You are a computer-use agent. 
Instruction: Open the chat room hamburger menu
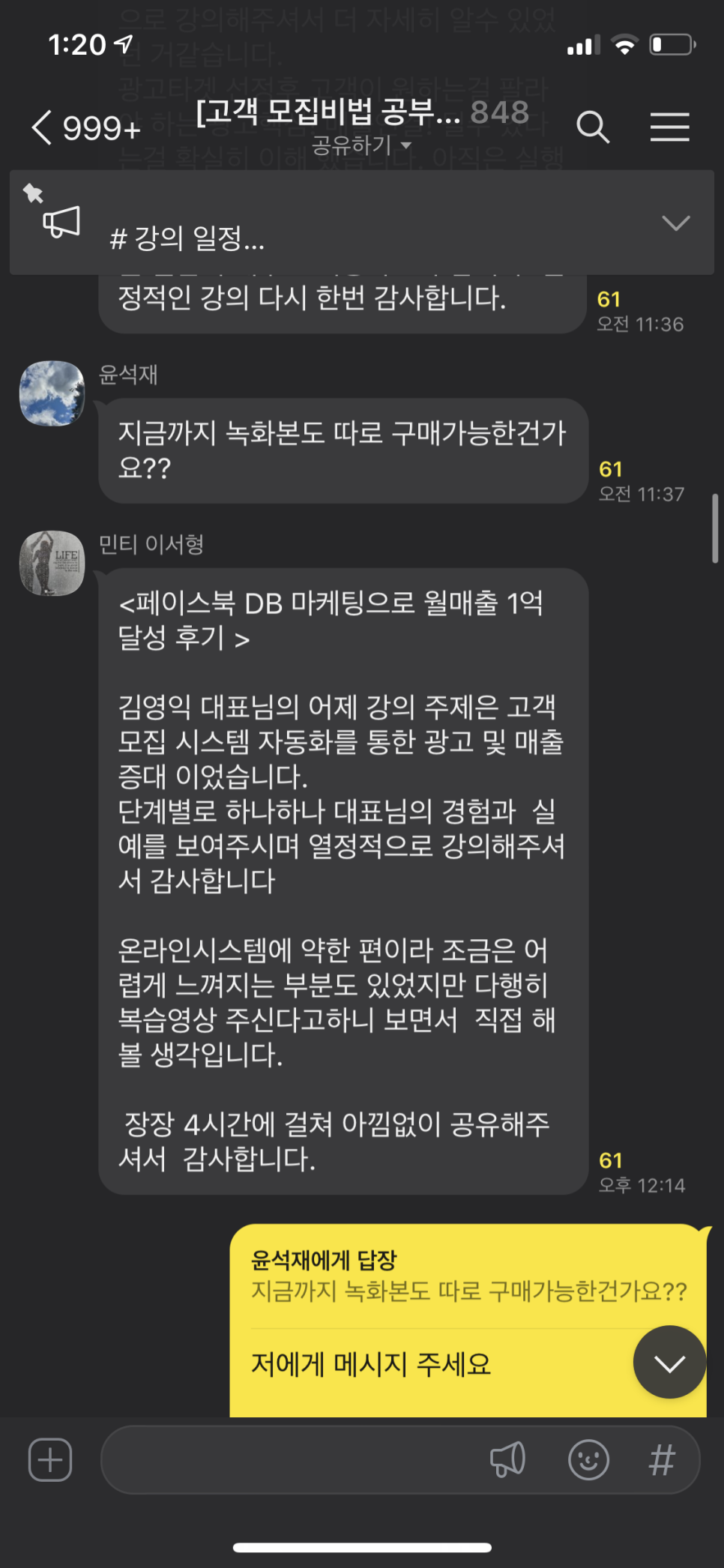point(669,127)
